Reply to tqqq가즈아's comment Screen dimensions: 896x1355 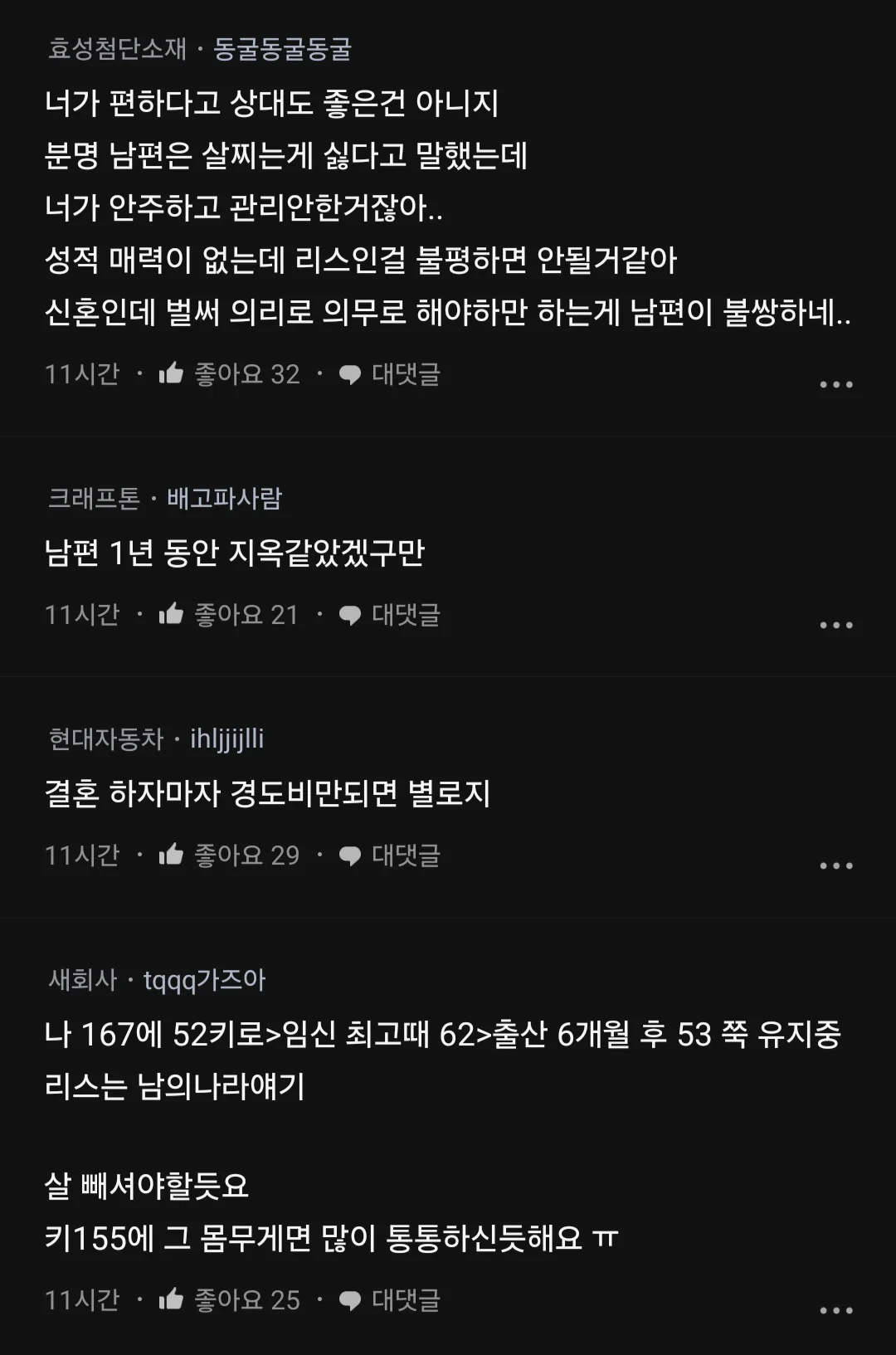(390, 1300)
